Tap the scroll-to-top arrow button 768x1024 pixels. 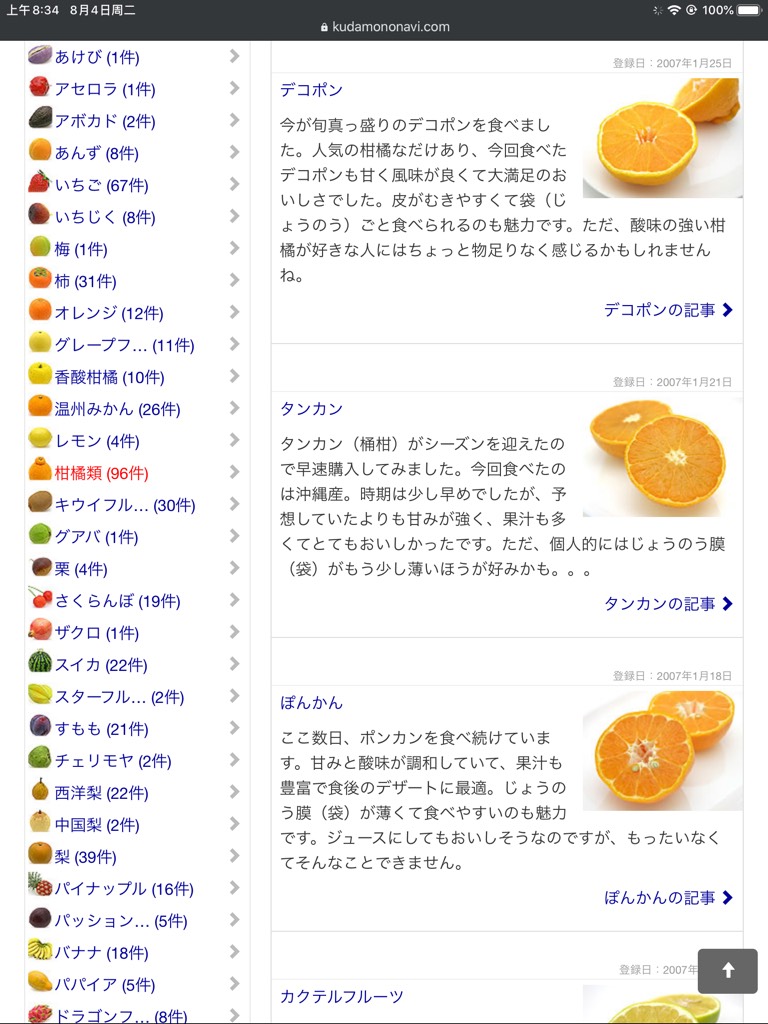coord(727,971)
